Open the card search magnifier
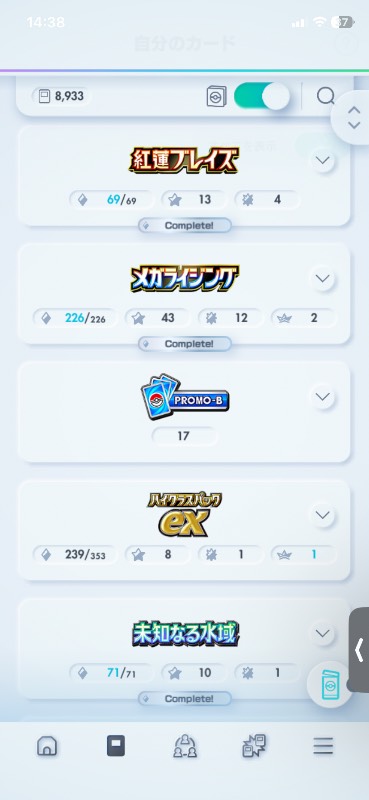369x800 pixels. point(325,95)
